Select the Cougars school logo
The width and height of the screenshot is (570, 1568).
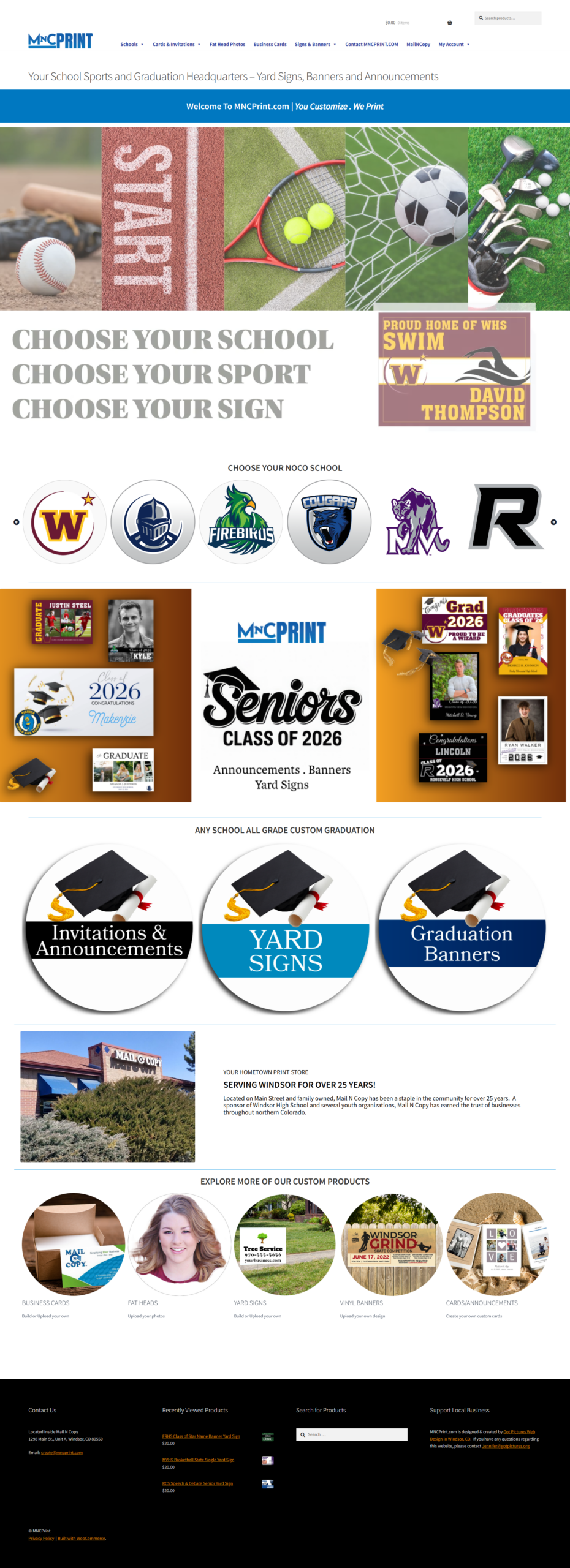coord(329,521)
